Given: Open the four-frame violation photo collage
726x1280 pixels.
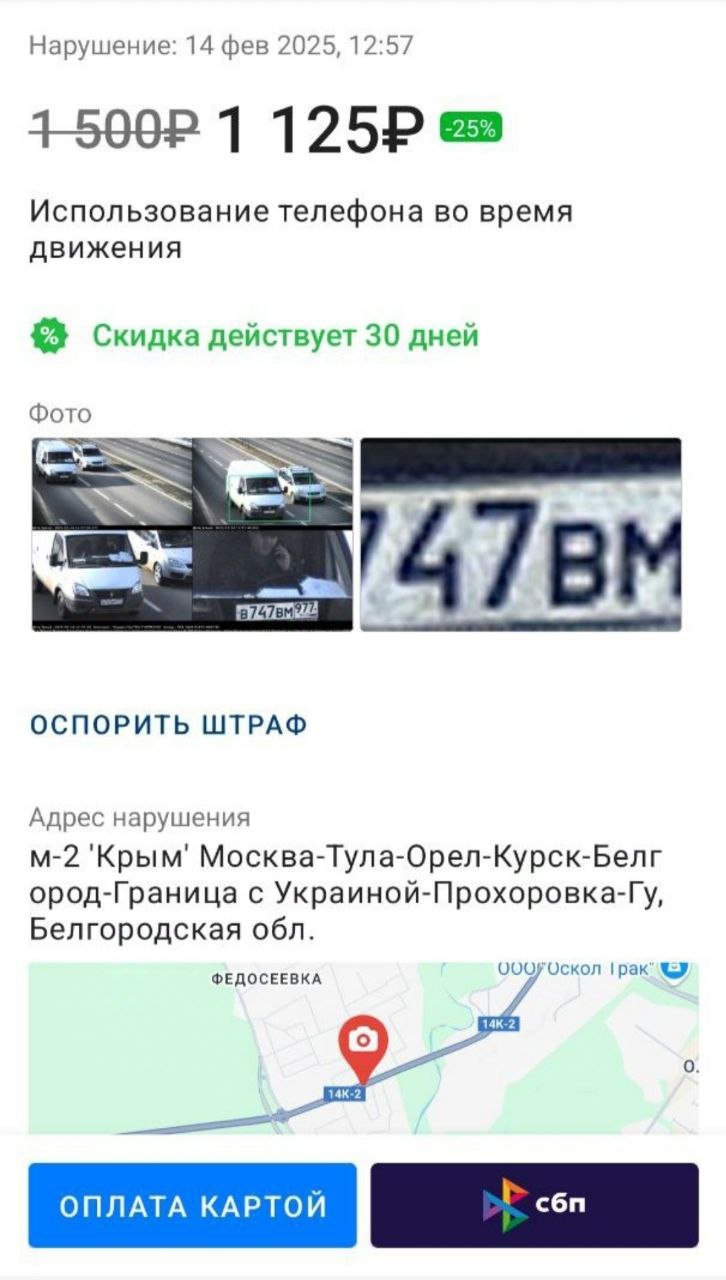Looking at the screenshot, I should point(192,533).
